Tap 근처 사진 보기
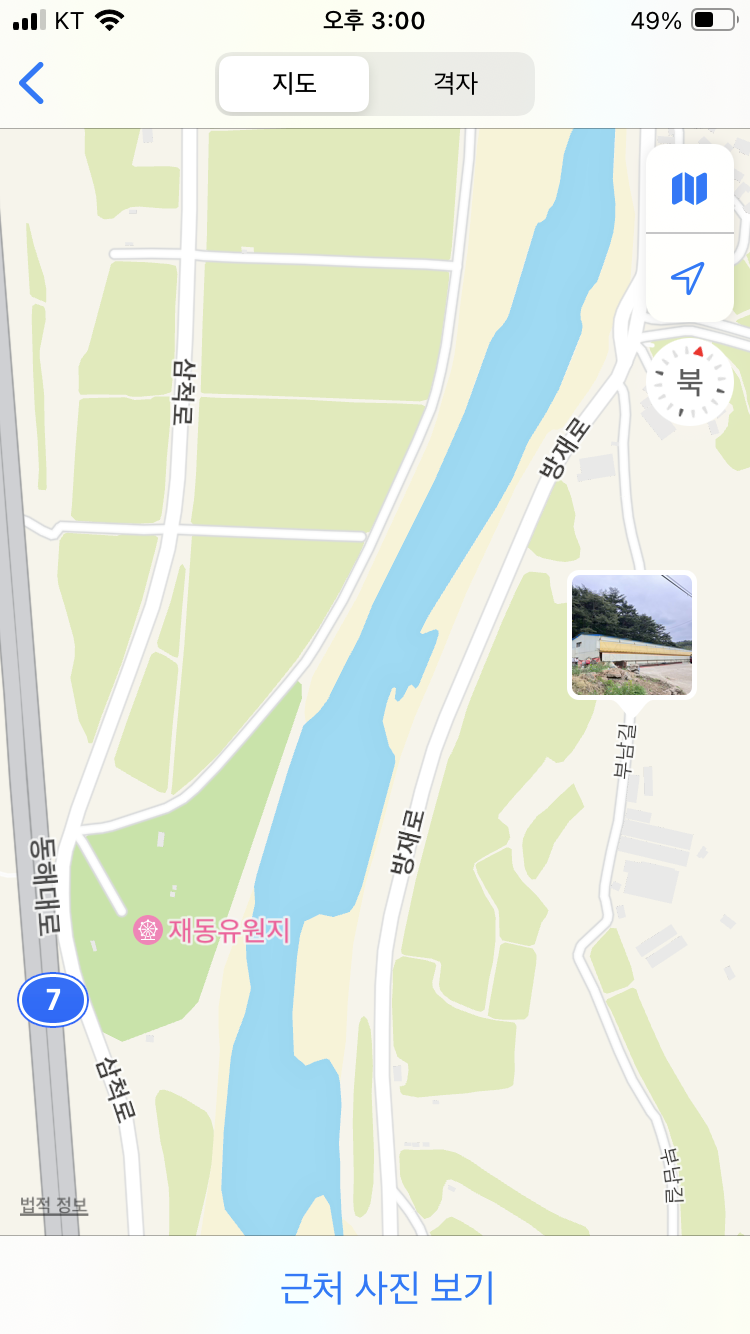Image resolution: width=750 pixels, height=1334 pixels. point(387,1288)
